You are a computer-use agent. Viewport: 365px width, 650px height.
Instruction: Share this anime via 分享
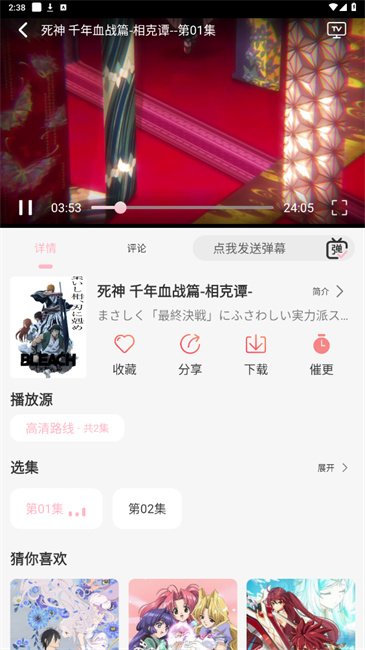pos(190,355)
